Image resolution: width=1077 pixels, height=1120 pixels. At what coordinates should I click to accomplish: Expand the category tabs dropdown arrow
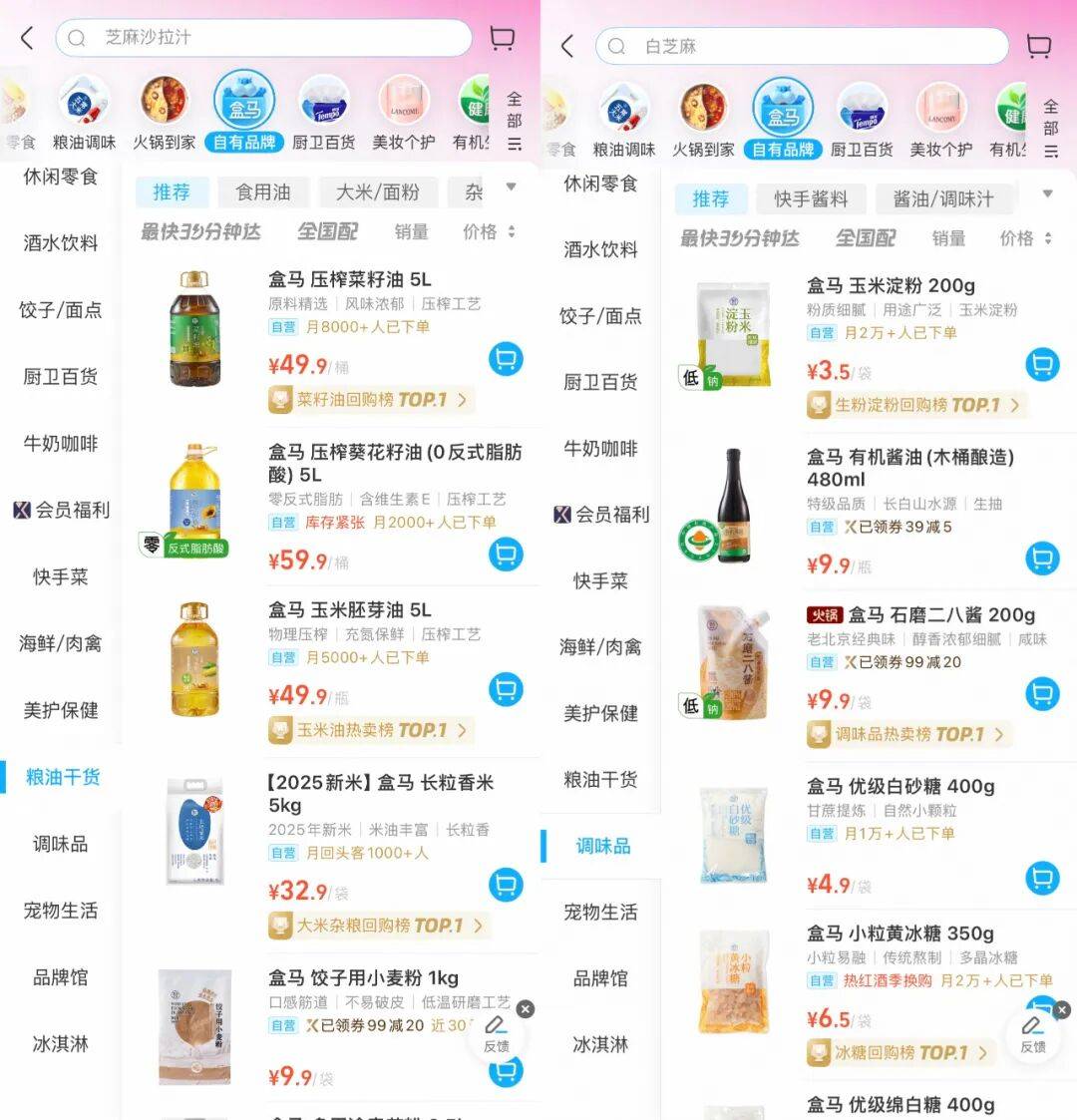coord(510,187)
